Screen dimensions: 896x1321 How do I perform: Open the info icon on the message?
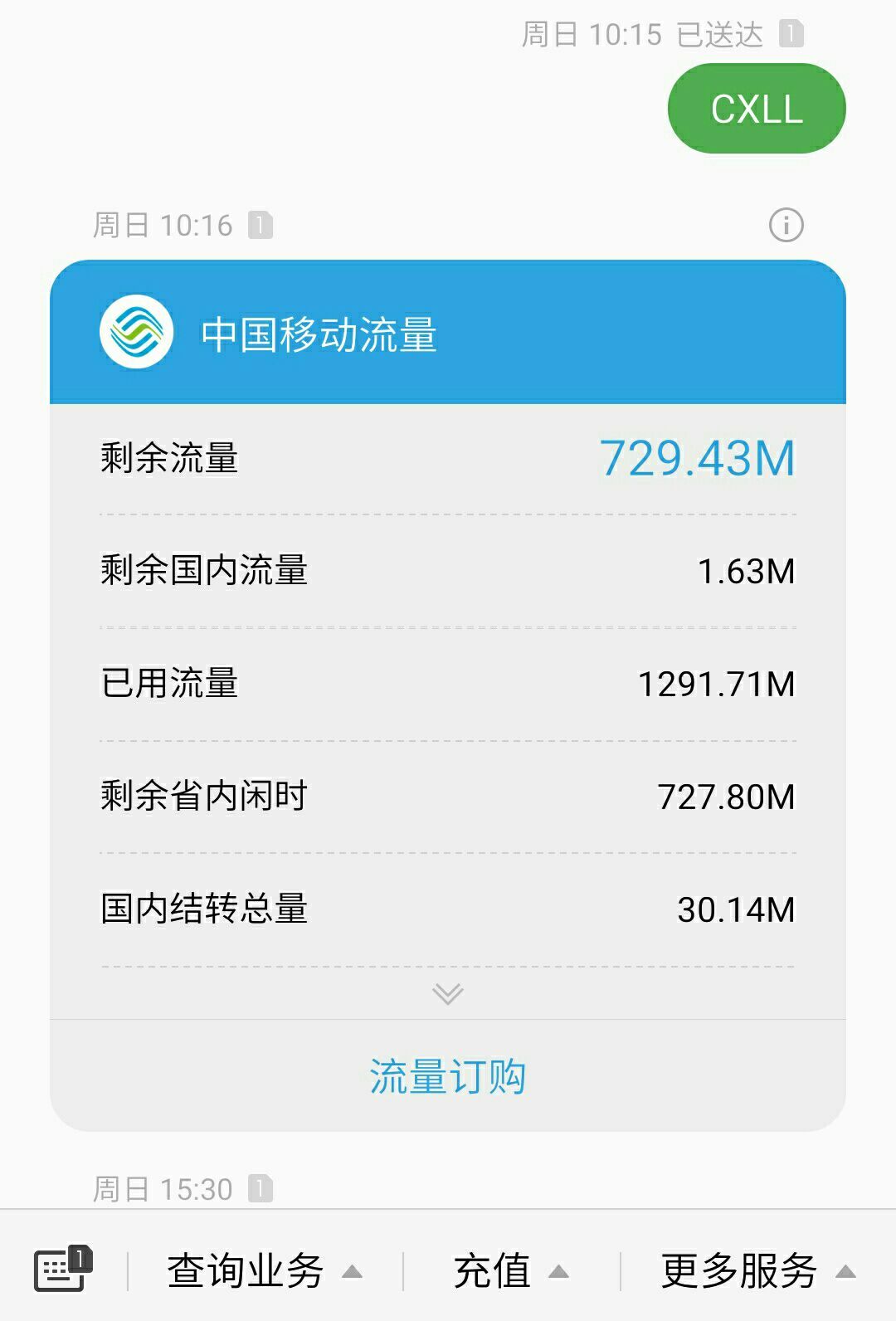(x=786, y=222)
